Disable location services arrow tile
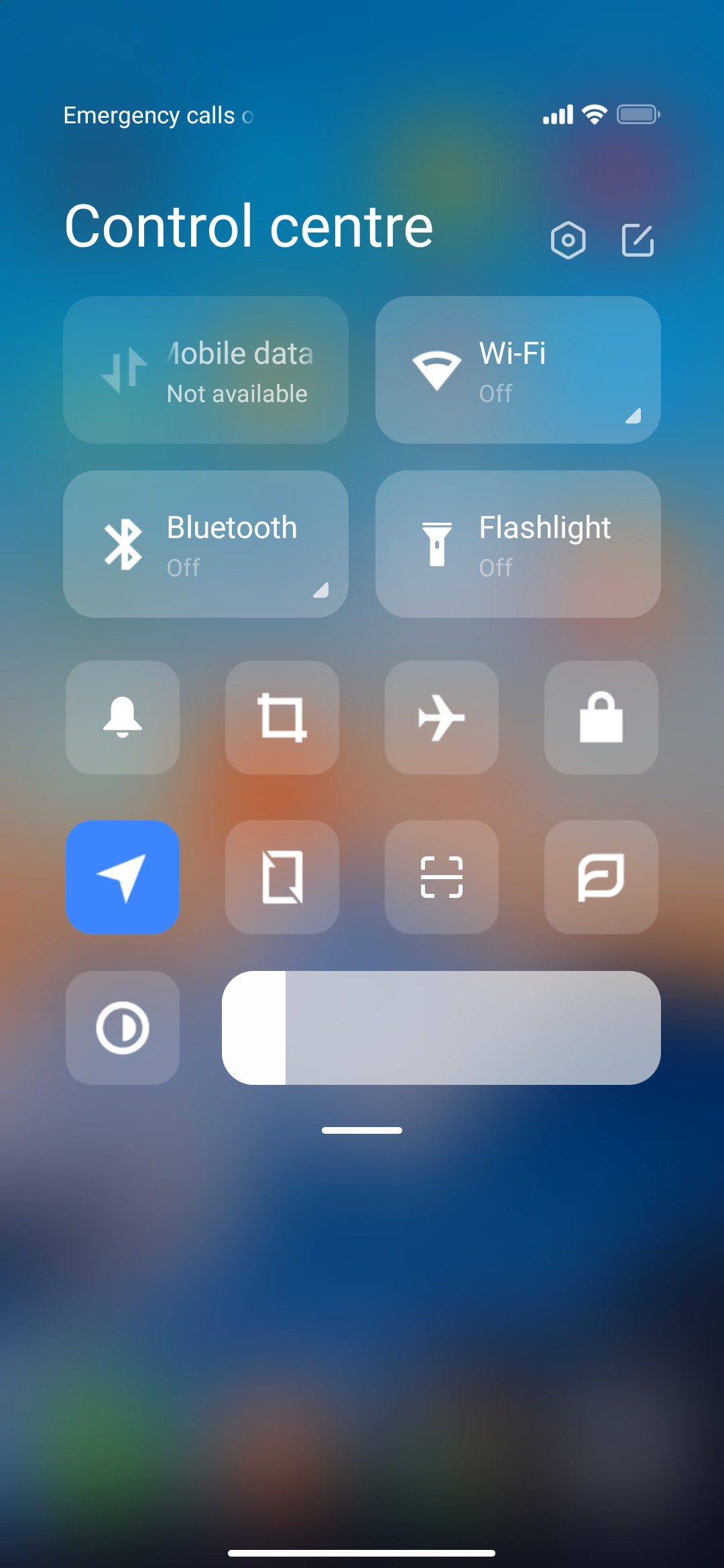 pos(123,877)
